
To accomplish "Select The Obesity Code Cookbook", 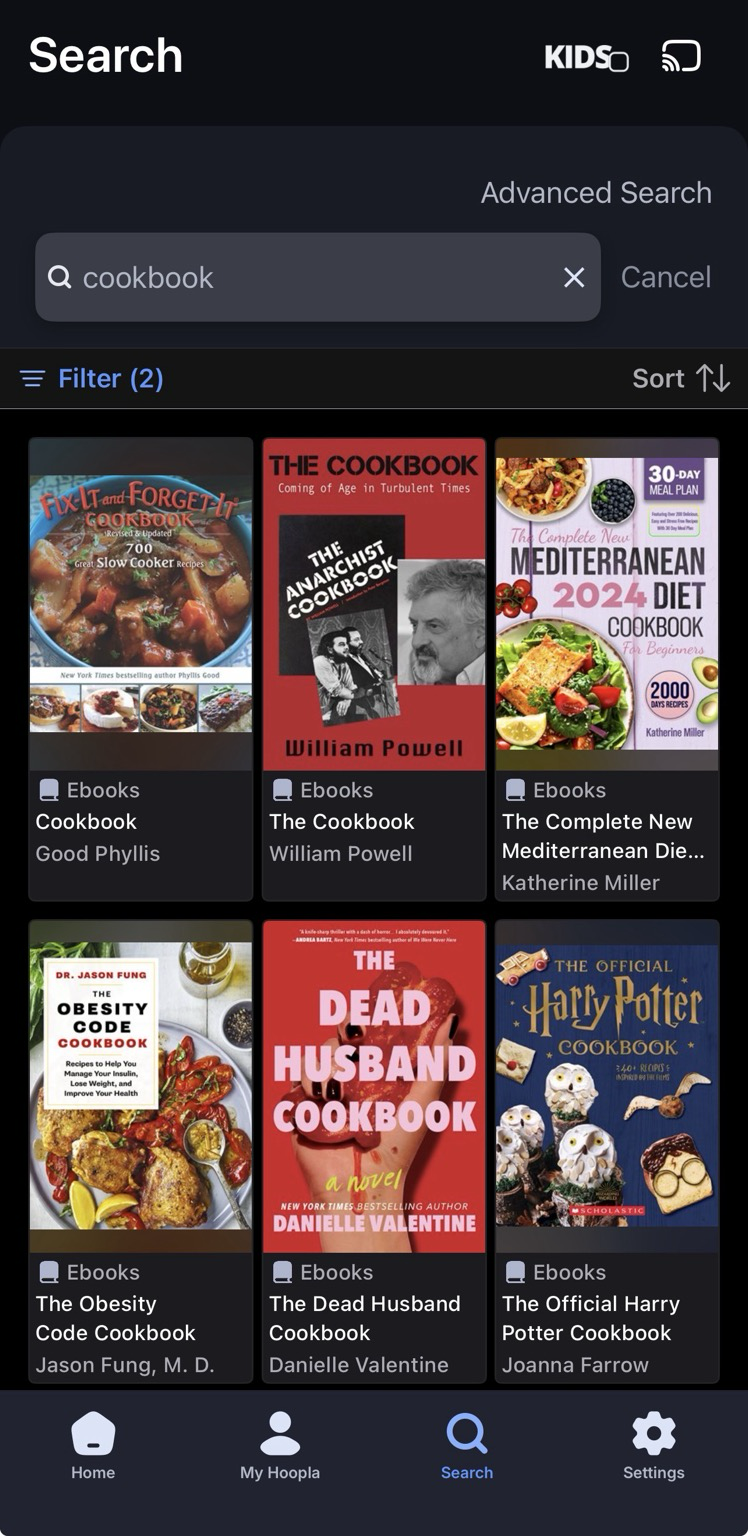I will [x=141, y=1086].
